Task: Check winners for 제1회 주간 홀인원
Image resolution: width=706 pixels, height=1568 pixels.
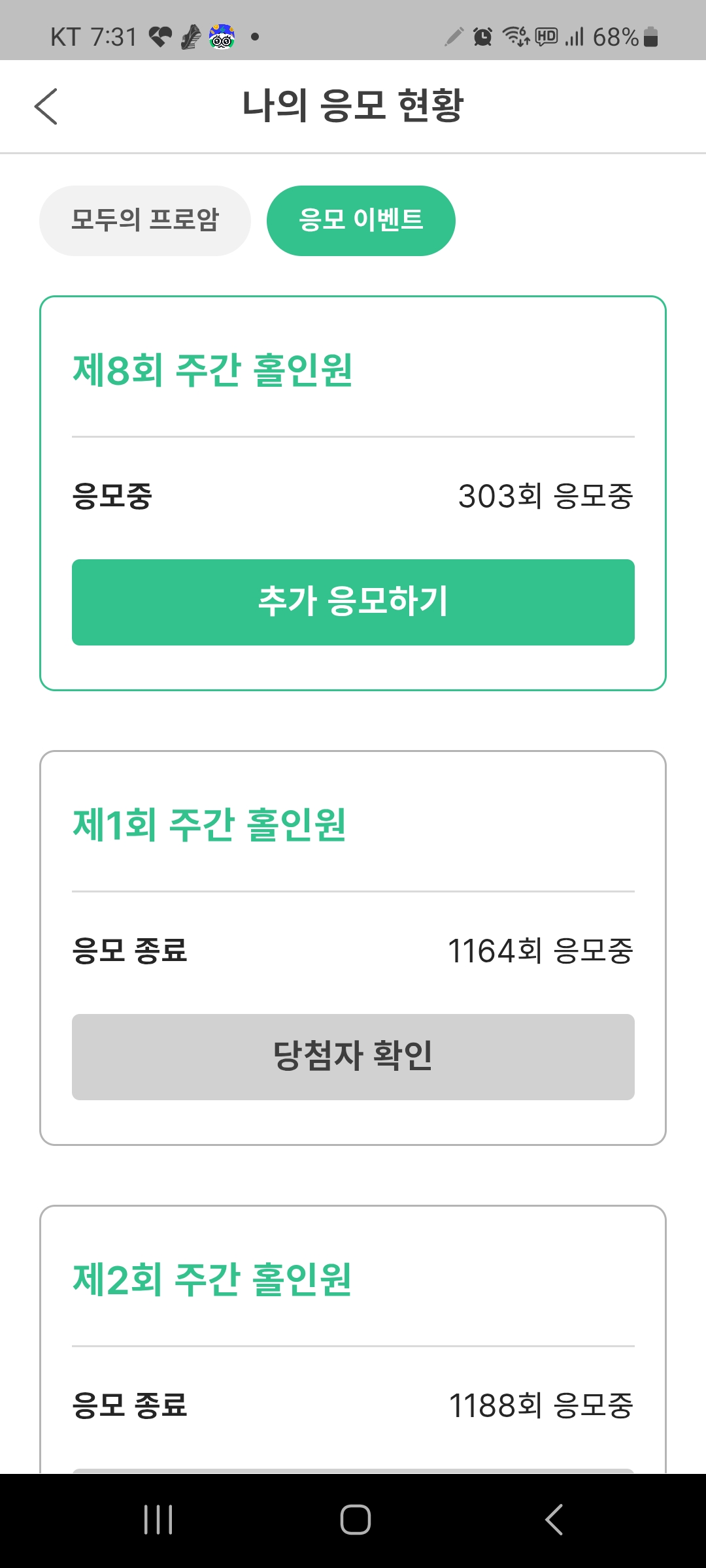Action: coord(353,1057)
